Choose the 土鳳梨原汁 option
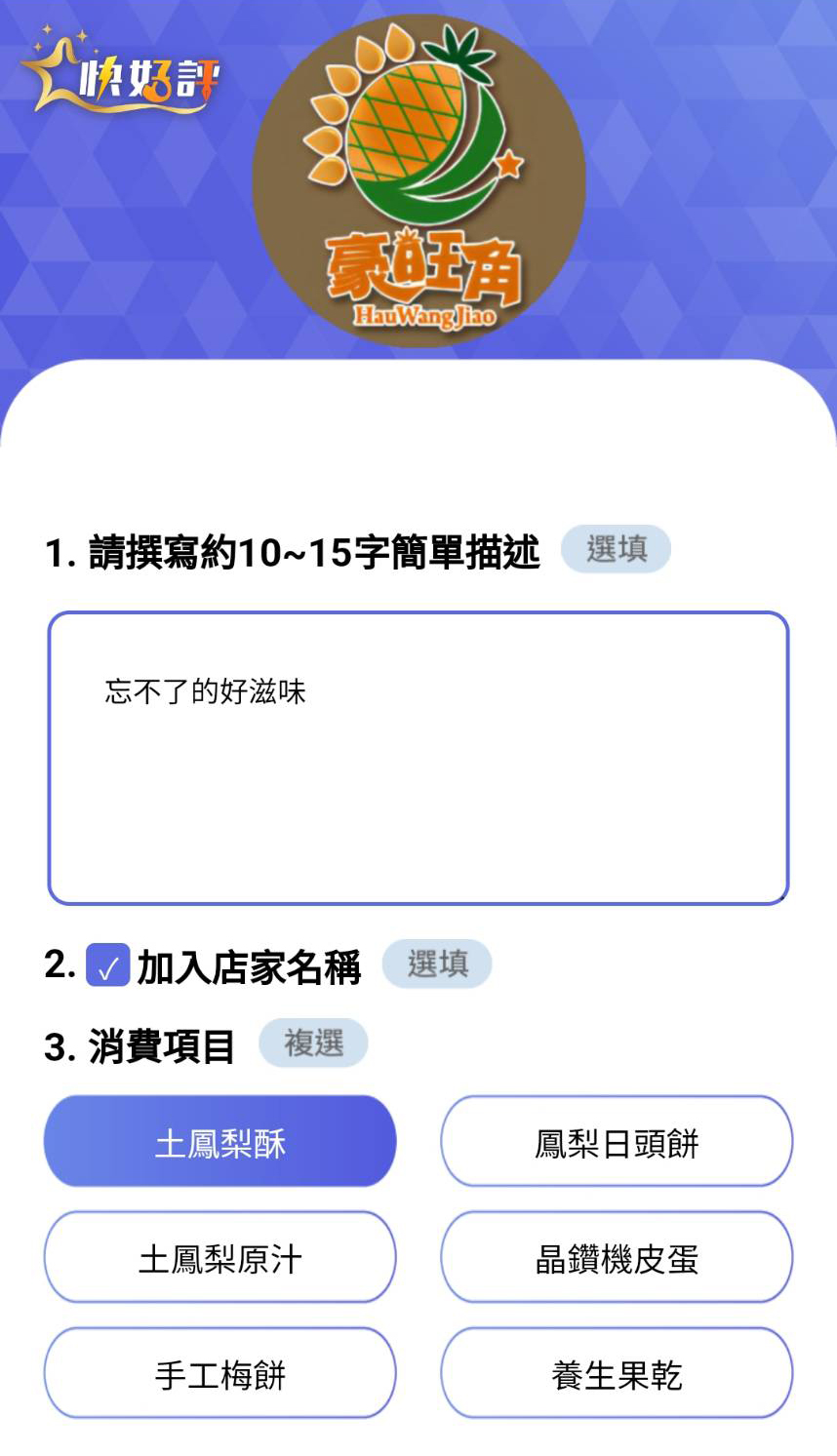The height and width of the screenshot is (1456, 837). [219, 1258]
